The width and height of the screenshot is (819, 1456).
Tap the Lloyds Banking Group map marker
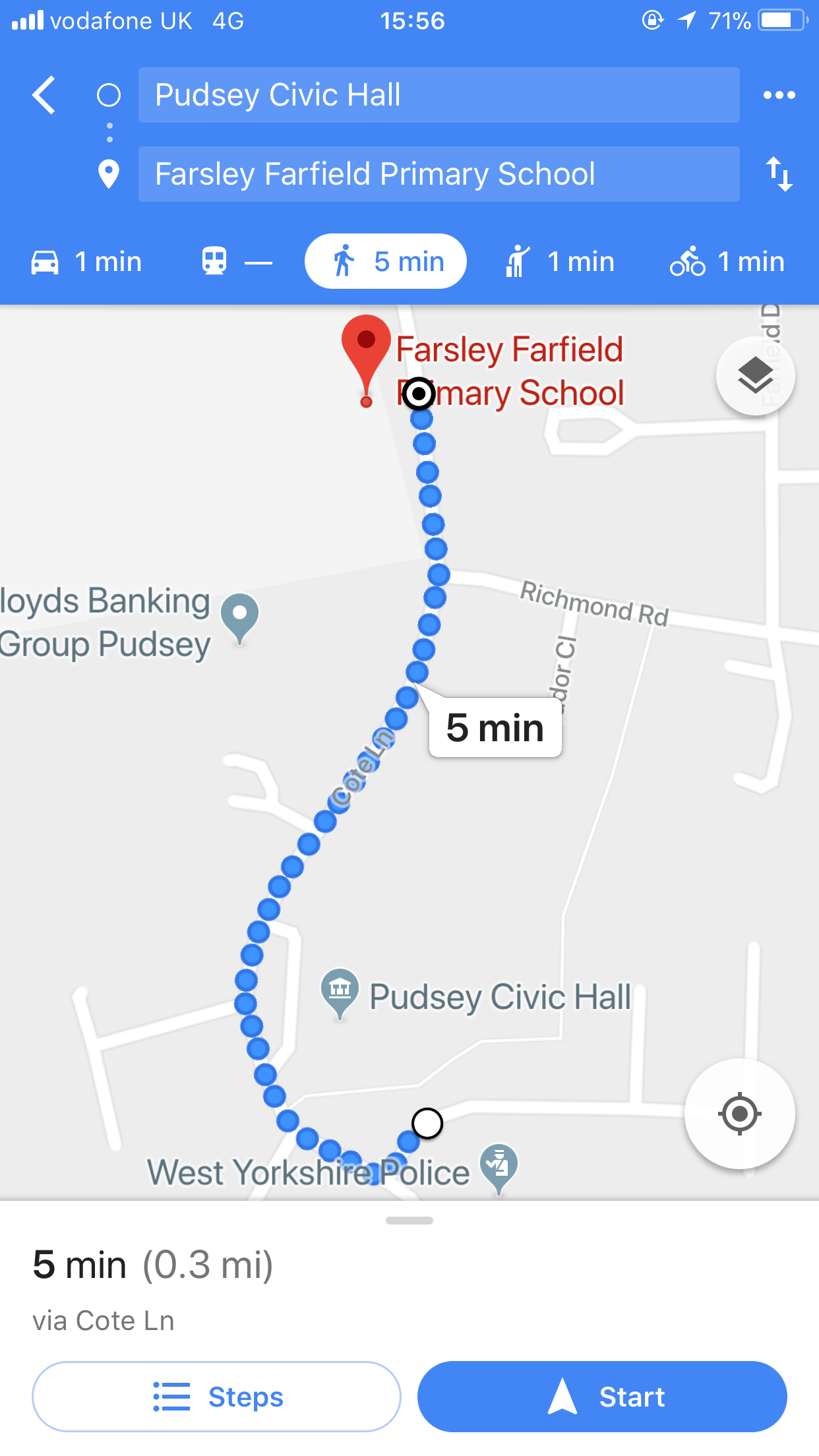click(240, 616)
